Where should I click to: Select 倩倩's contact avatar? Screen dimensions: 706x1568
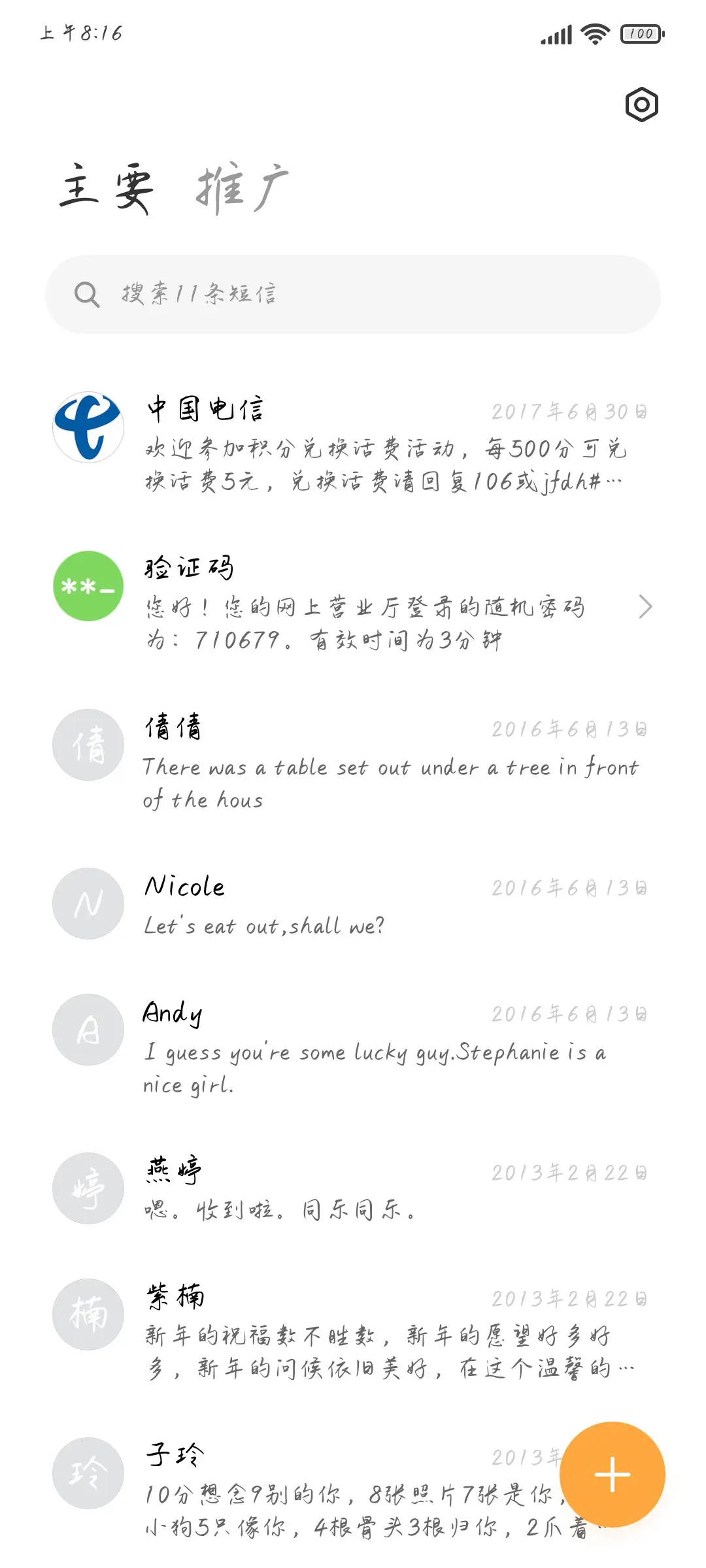pyautogui.click(x=88, y=745)
